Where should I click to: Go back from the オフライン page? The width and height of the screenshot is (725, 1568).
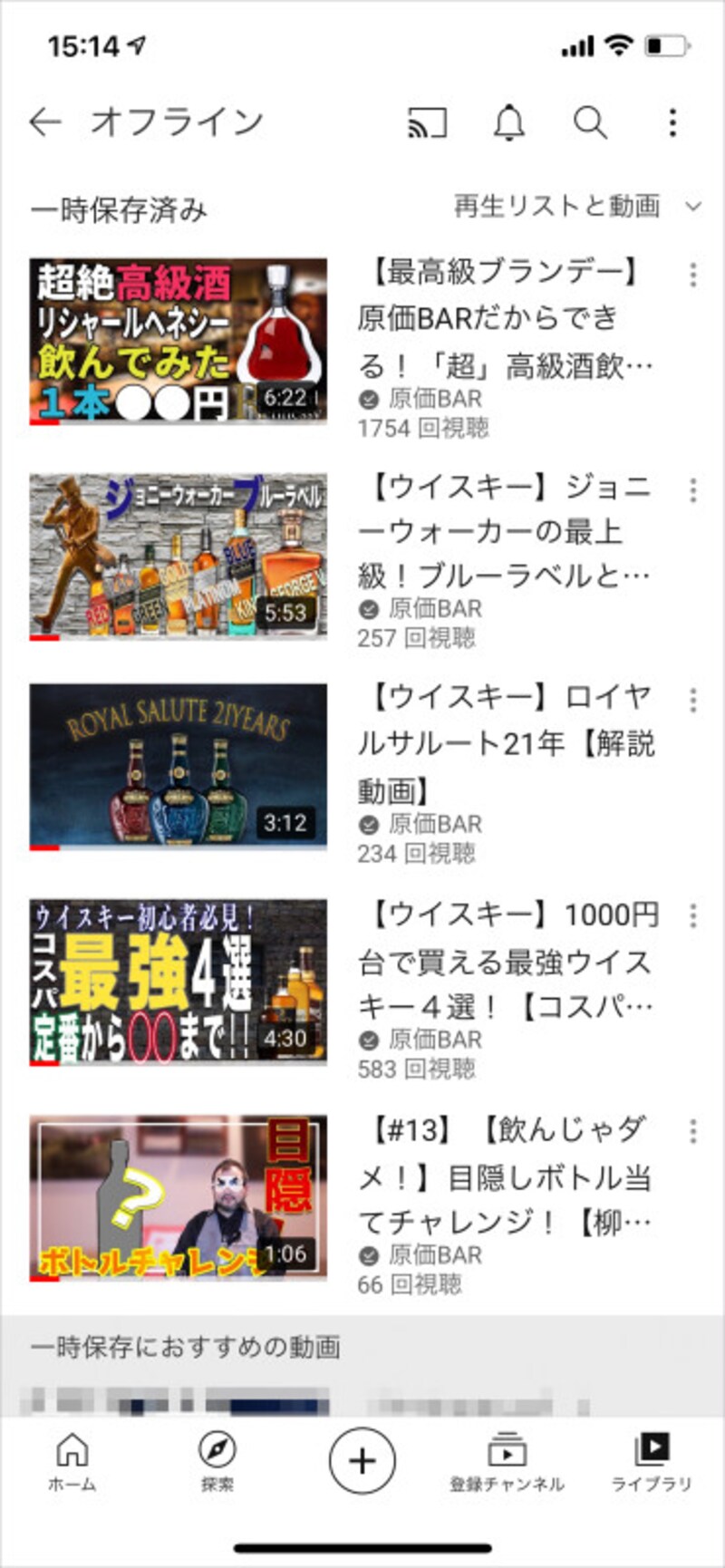coord(45,122)
